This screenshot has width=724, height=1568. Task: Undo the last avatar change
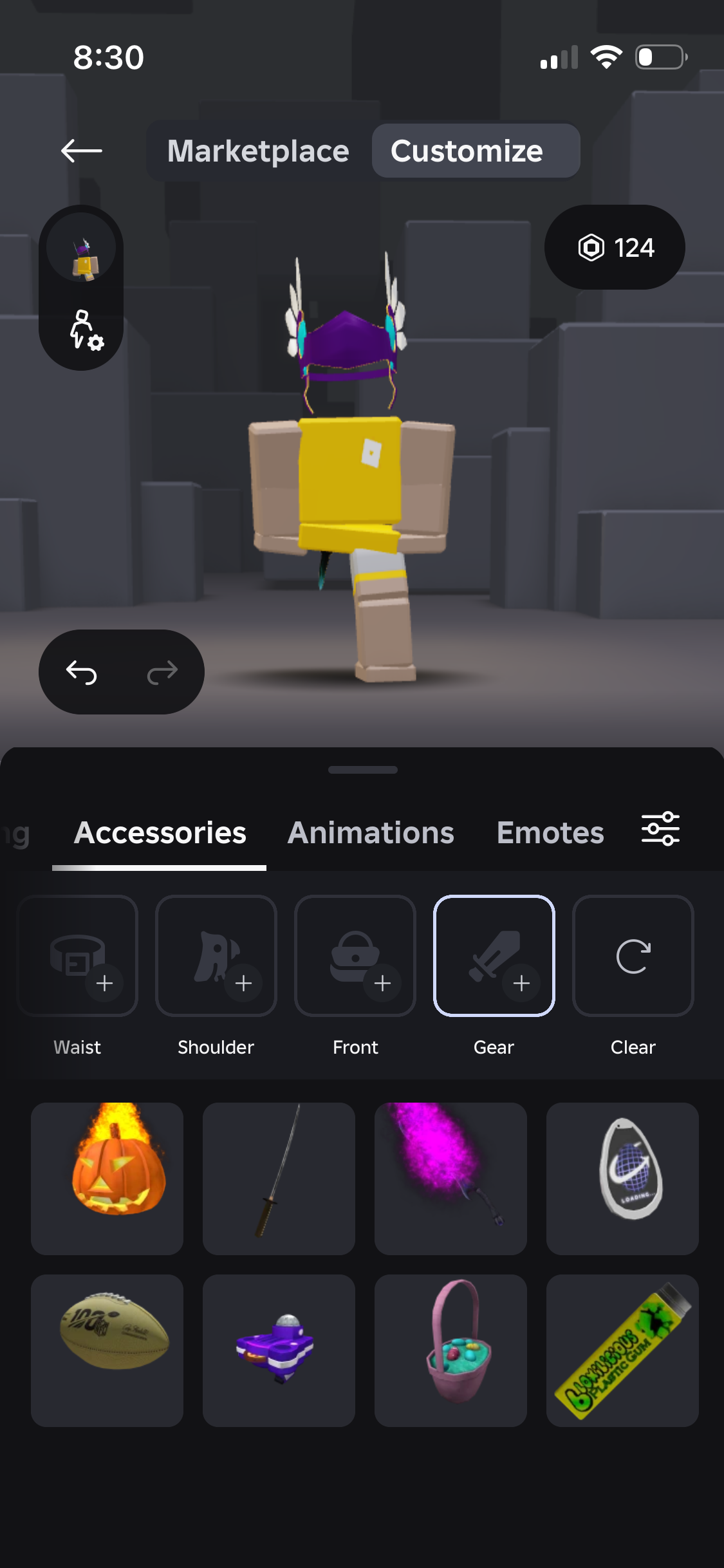pos(82,672)
